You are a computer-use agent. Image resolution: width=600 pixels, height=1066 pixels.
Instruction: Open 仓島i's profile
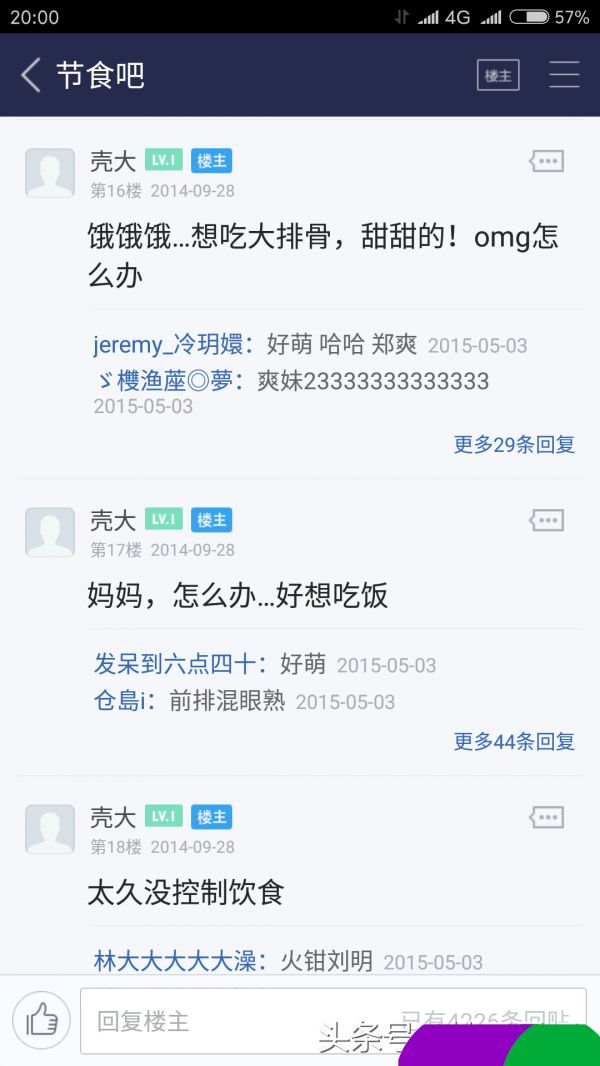pyautogui.click(x=120, y=701)
